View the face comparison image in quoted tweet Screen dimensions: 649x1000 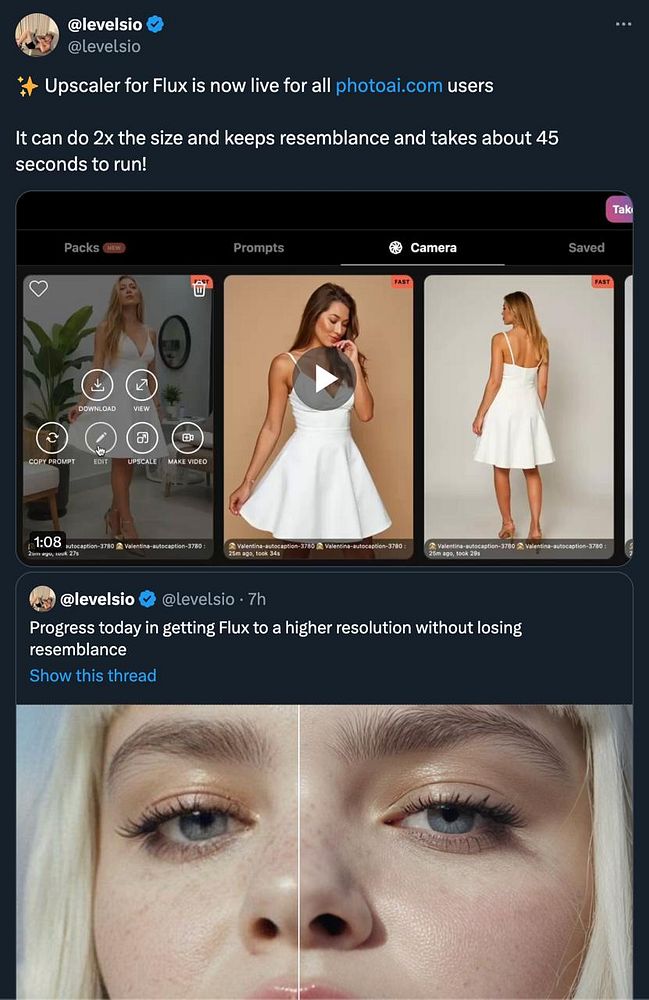(x=324, y=850)
